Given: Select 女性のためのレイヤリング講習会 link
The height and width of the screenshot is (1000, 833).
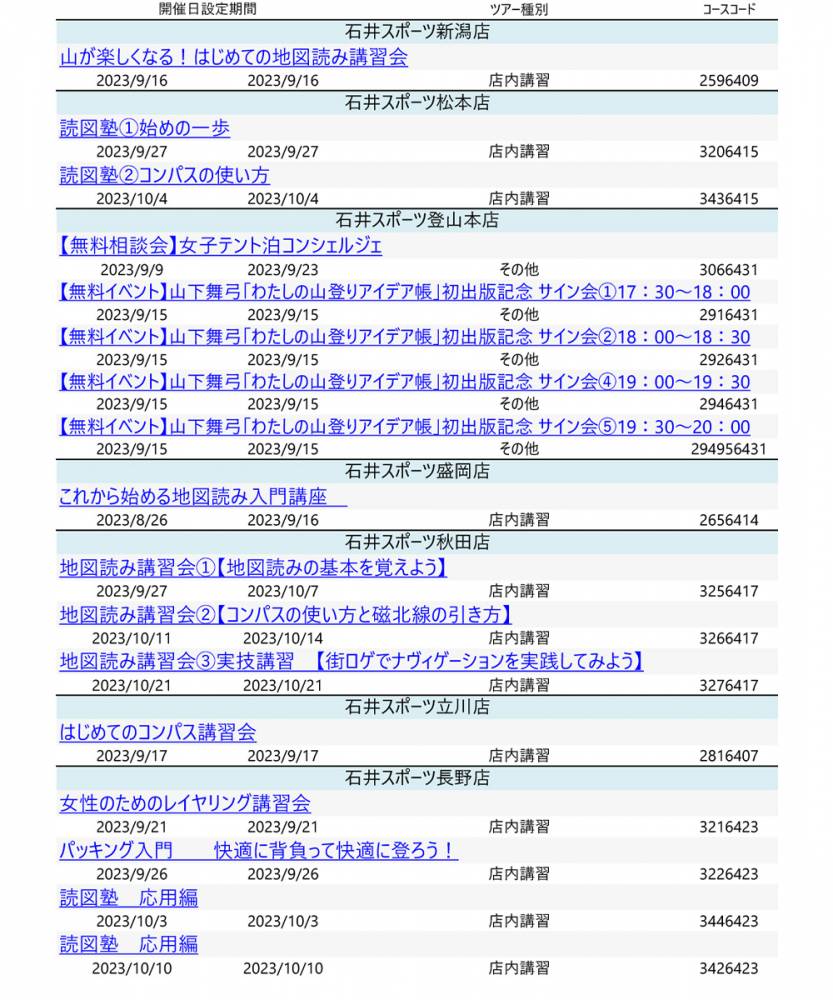Looking at the screenshot, I should click(184, 804).
